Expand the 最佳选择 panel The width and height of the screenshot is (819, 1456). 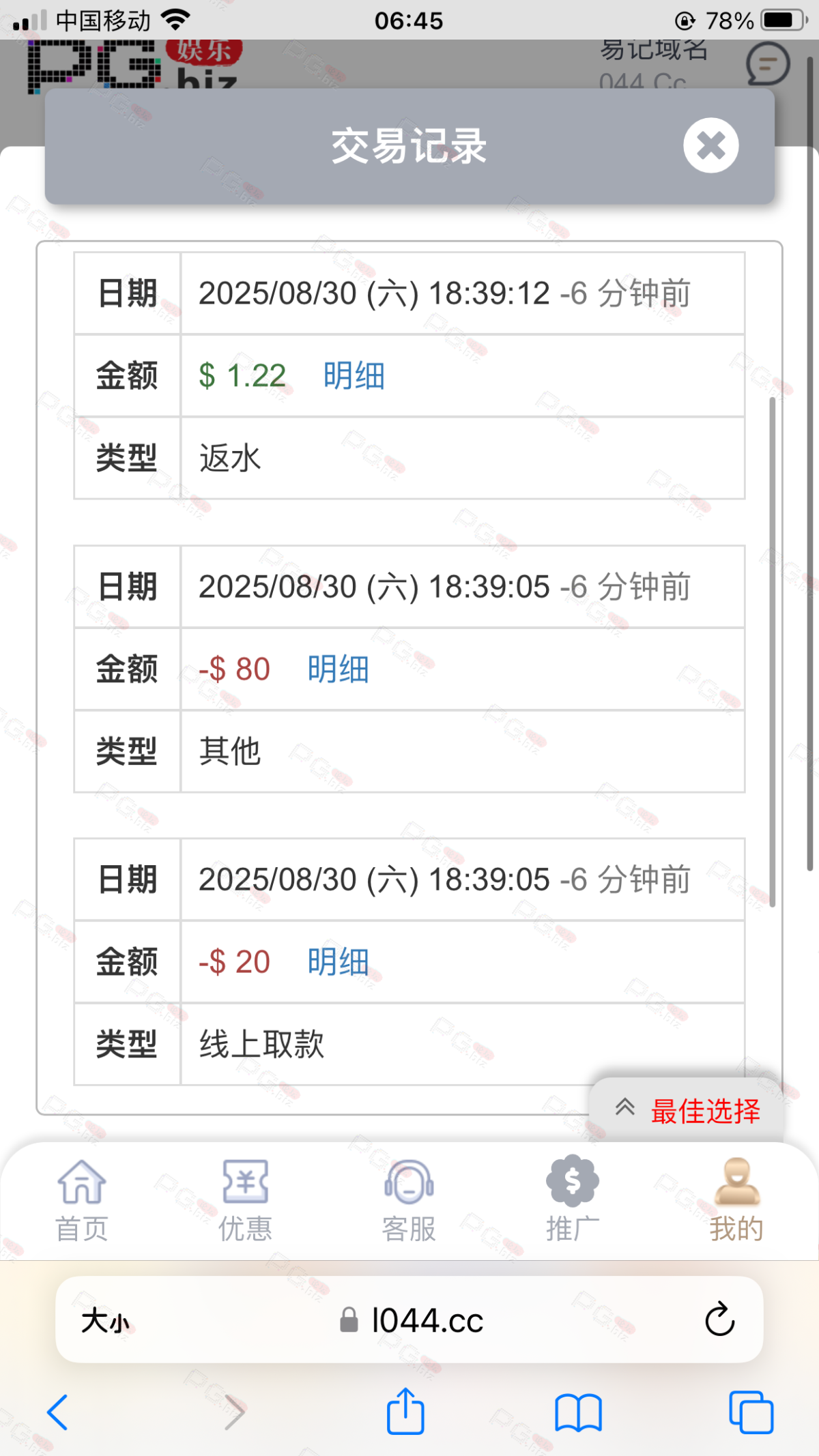click(x=688, y=1111)
